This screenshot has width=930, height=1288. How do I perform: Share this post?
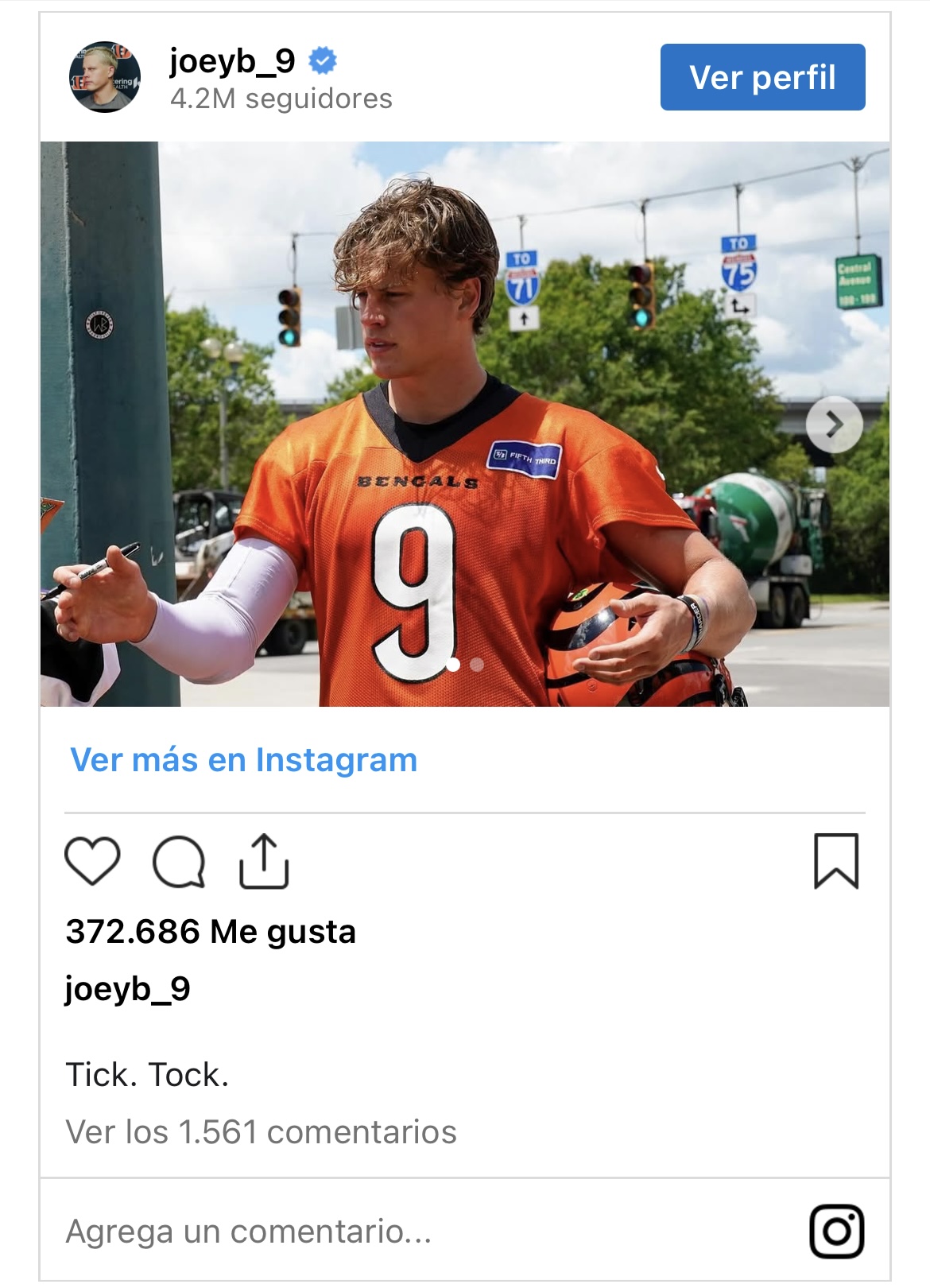pyautogui.click(x=264, y=861)
